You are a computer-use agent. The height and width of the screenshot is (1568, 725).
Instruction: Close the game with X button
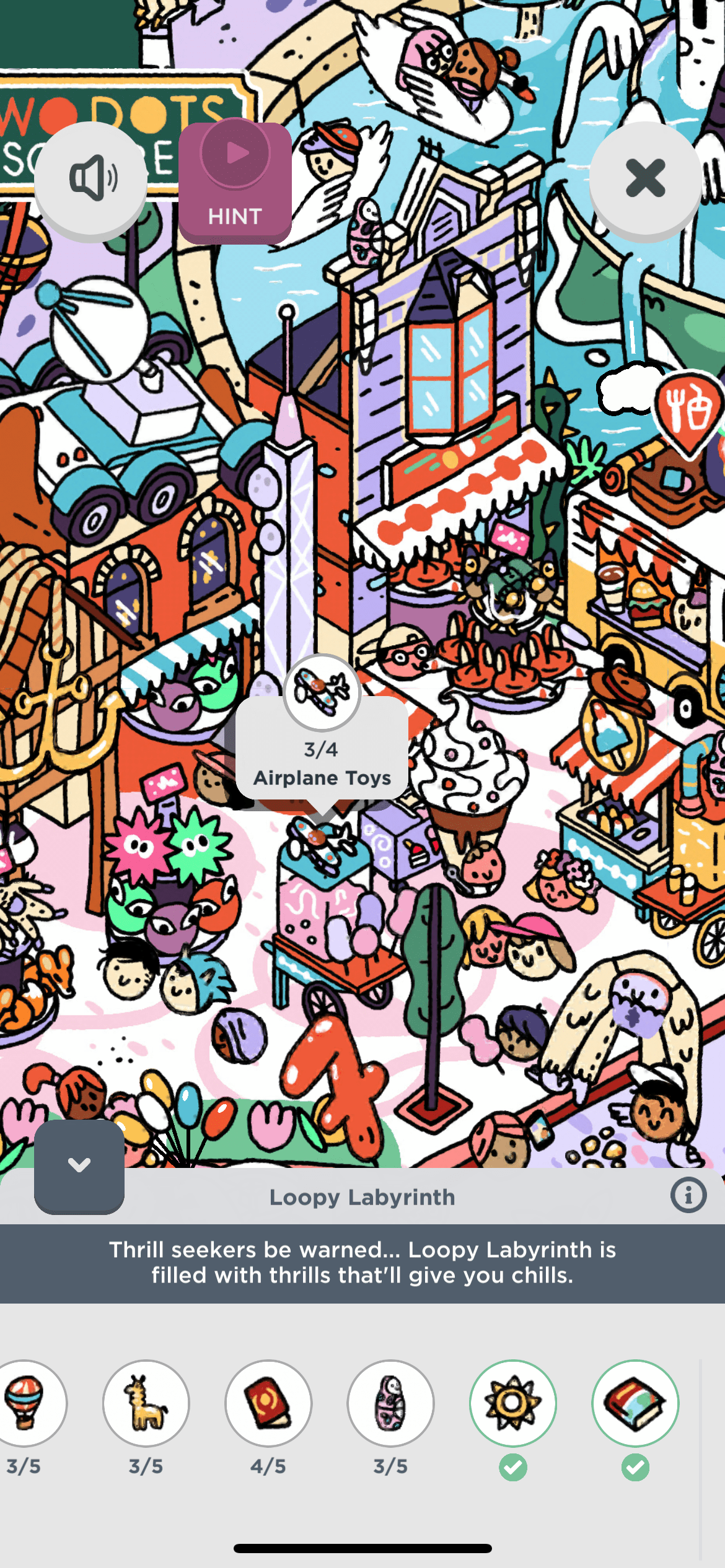pos(645,178)
